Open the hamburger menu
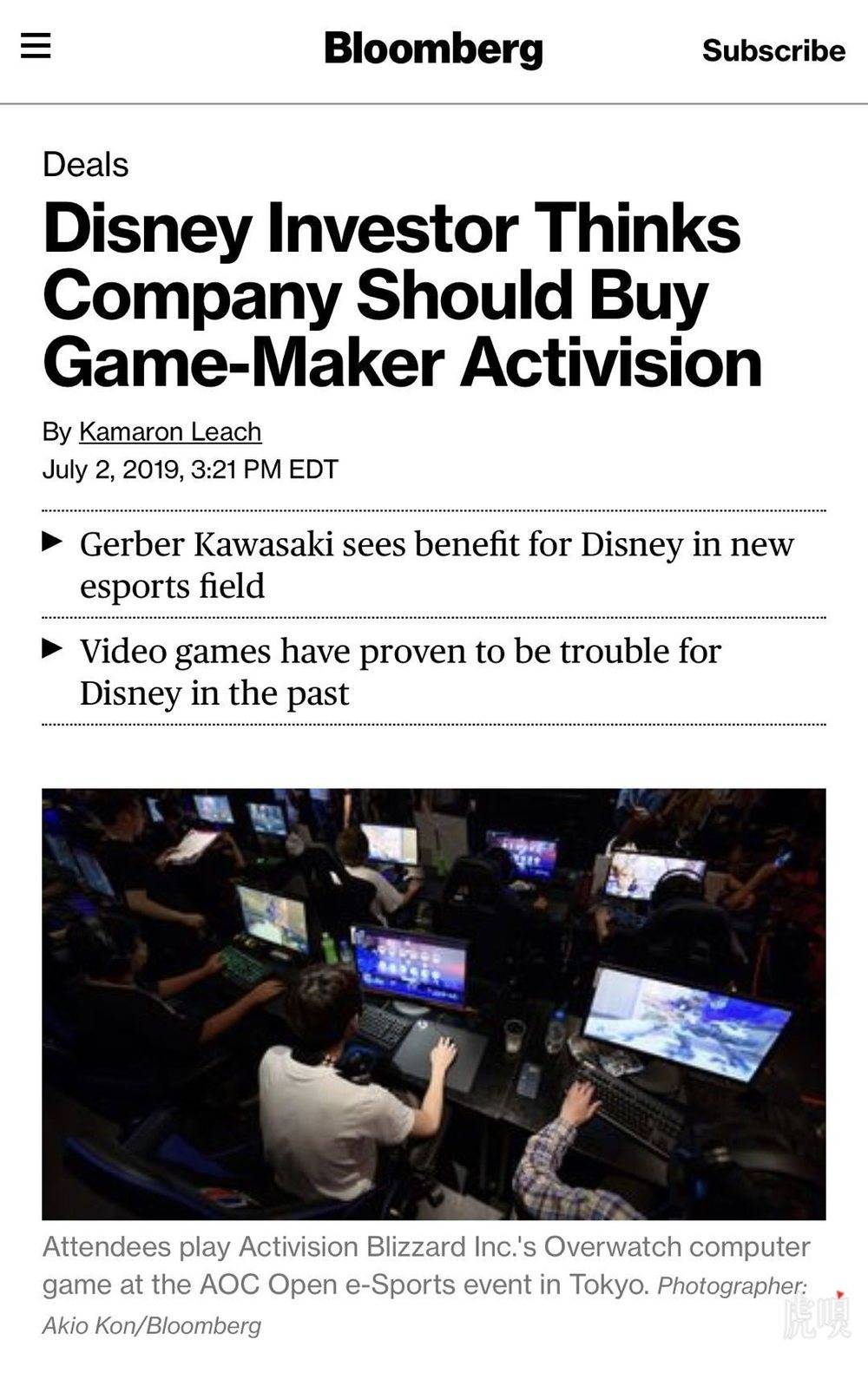This screenshot has height=1373, width=868. [x=36, y=45]
